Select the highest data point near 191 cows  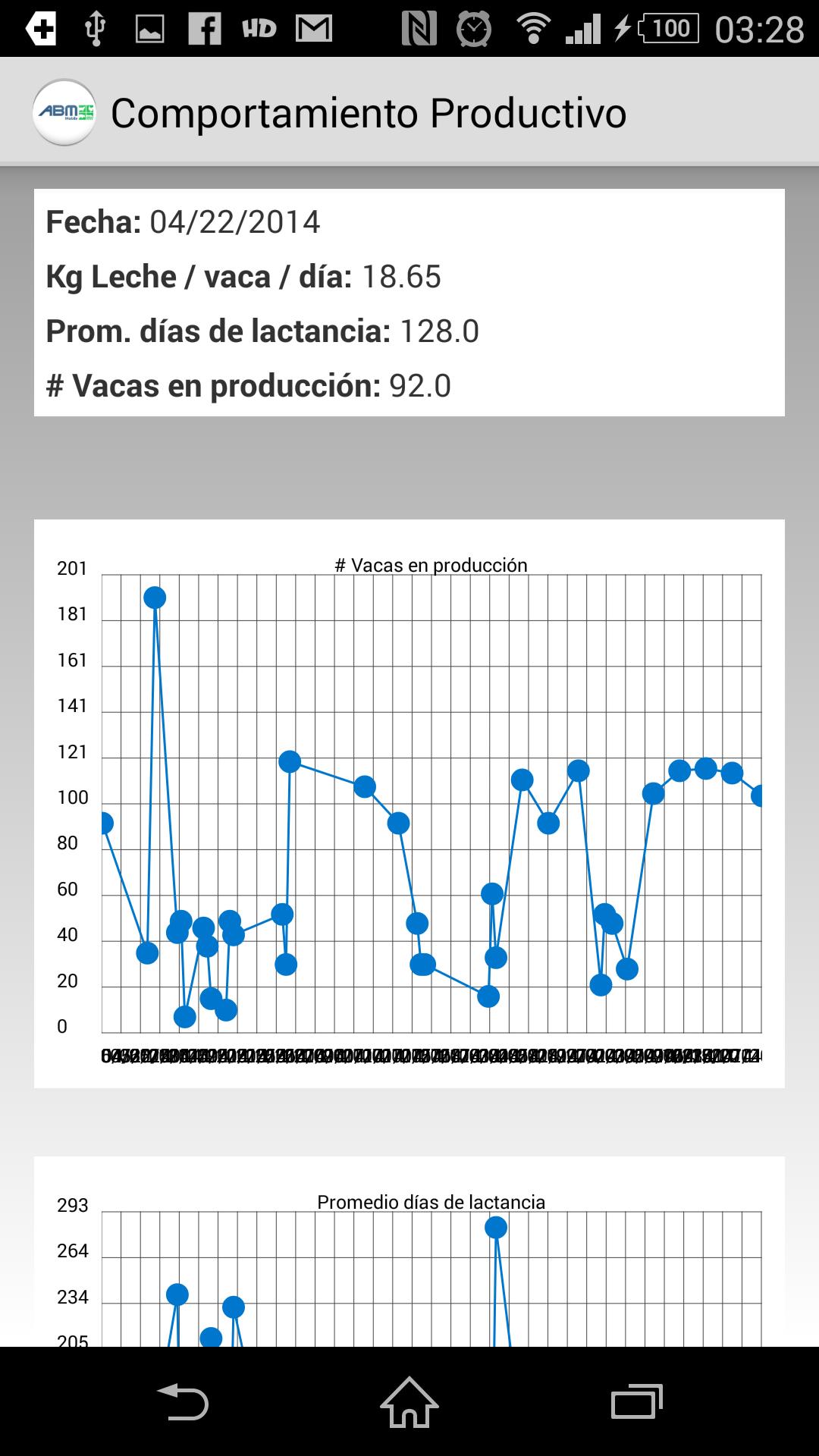155,597
